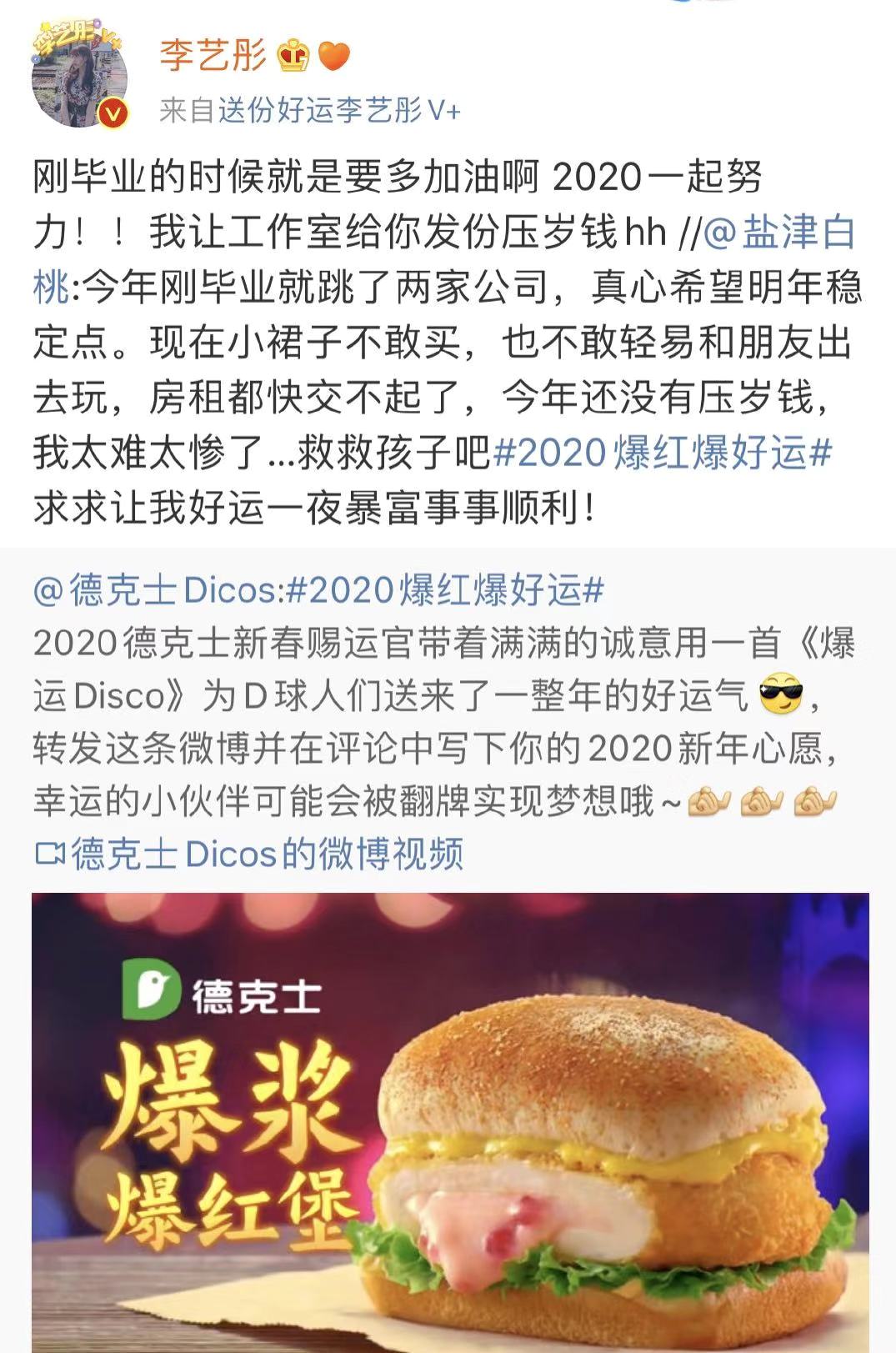This screenshot has height=1353, width=896.
Task: Visit the @德克士Dicos account link
Action: [154, 591]
